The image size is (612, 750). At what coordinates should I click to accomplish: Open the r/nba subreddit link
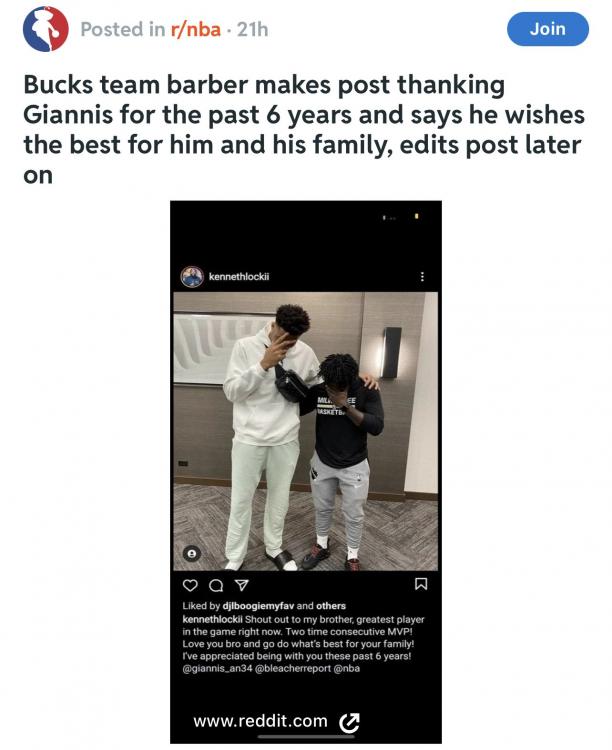(198, 29)
